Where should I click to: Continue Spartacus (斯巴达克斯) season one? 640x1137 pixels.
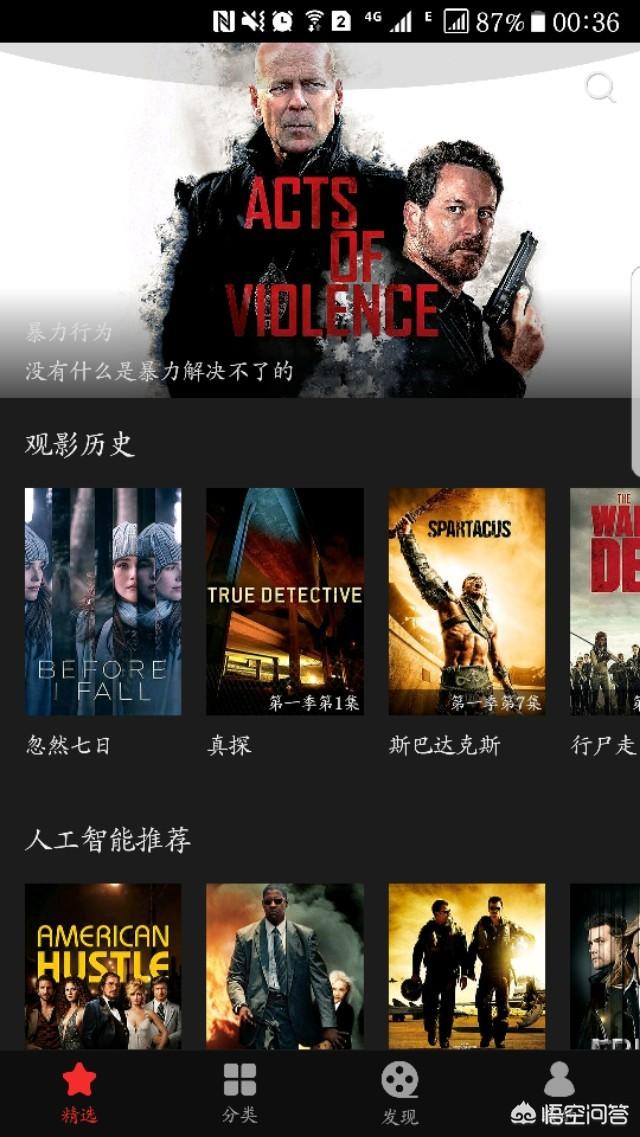(x=467, y=602)
